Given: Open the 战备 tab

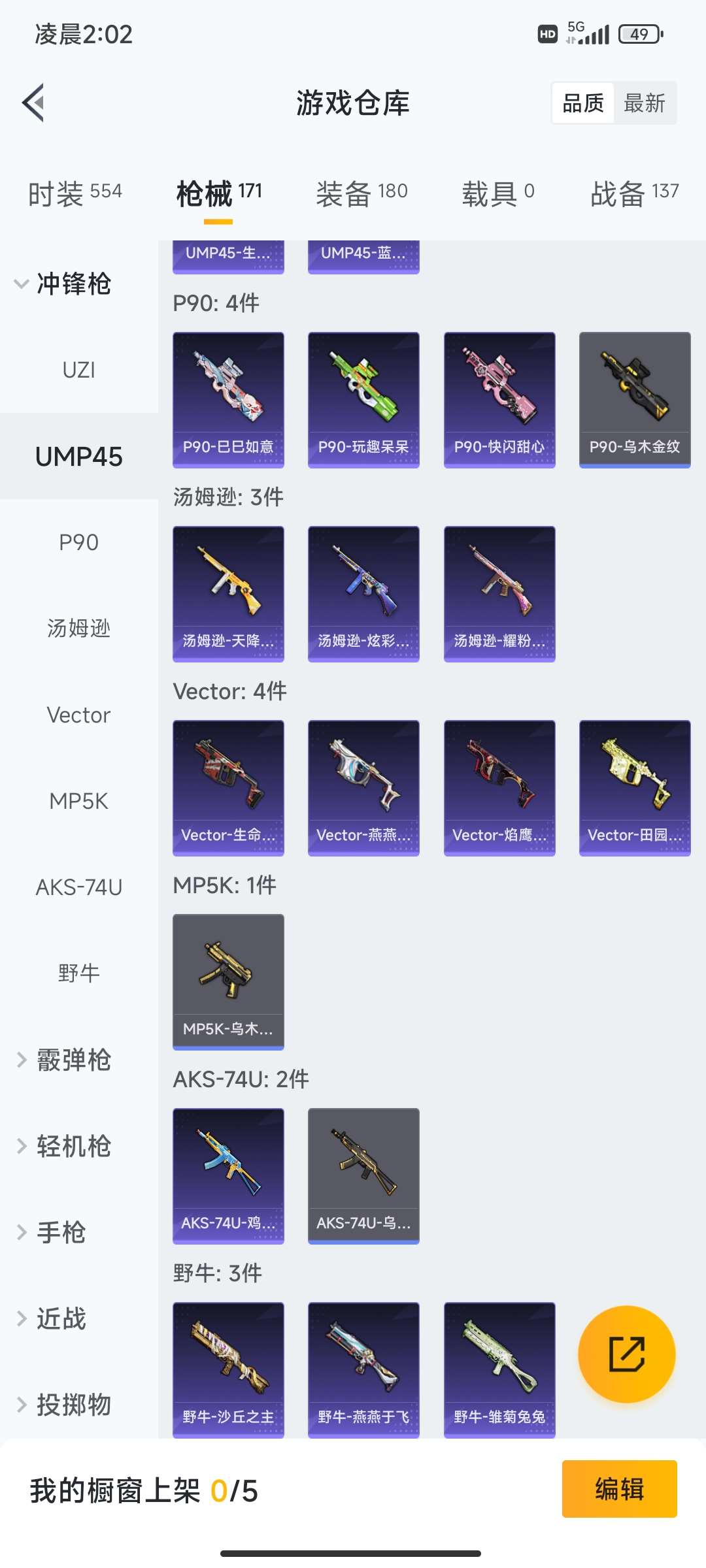Looking at the screenshot, I should [x=634, y=193].
